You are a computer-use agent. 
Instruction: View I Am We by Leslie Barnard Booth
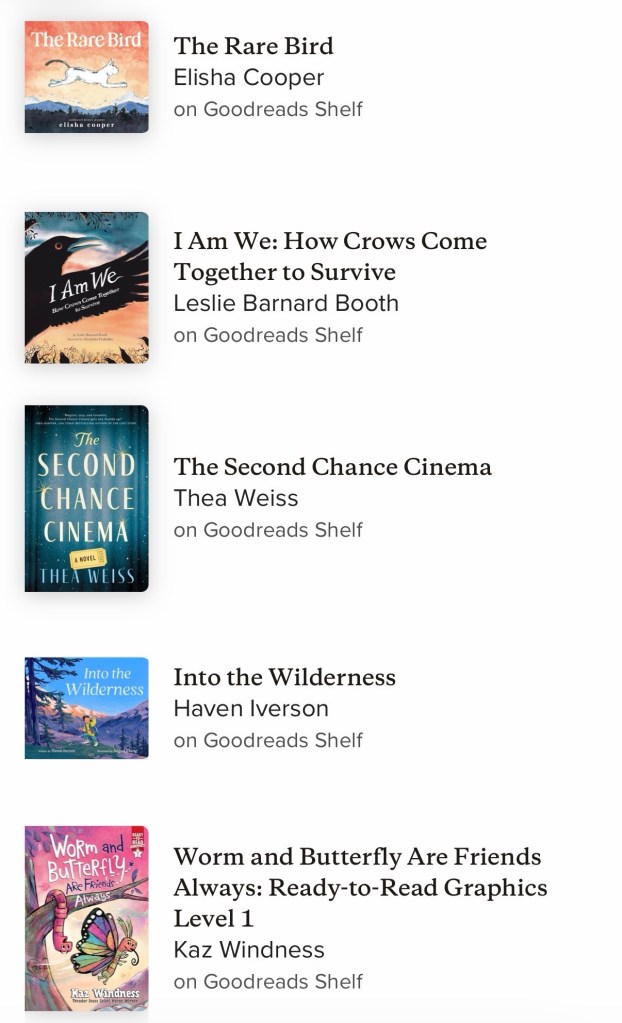(330, 256)
